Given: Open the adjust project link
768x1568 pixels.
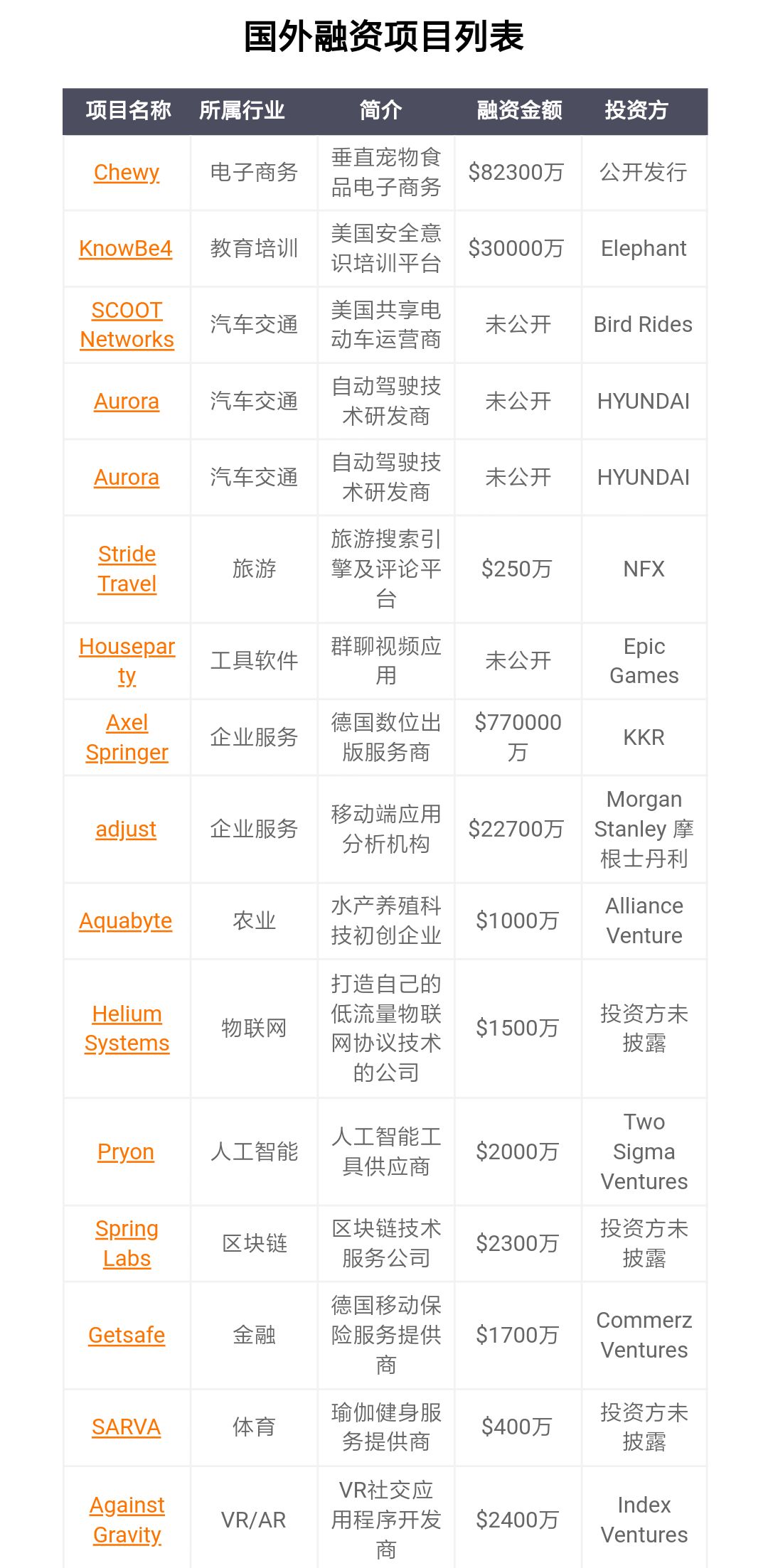Looking at the screenshot, I should pos(126,829).
